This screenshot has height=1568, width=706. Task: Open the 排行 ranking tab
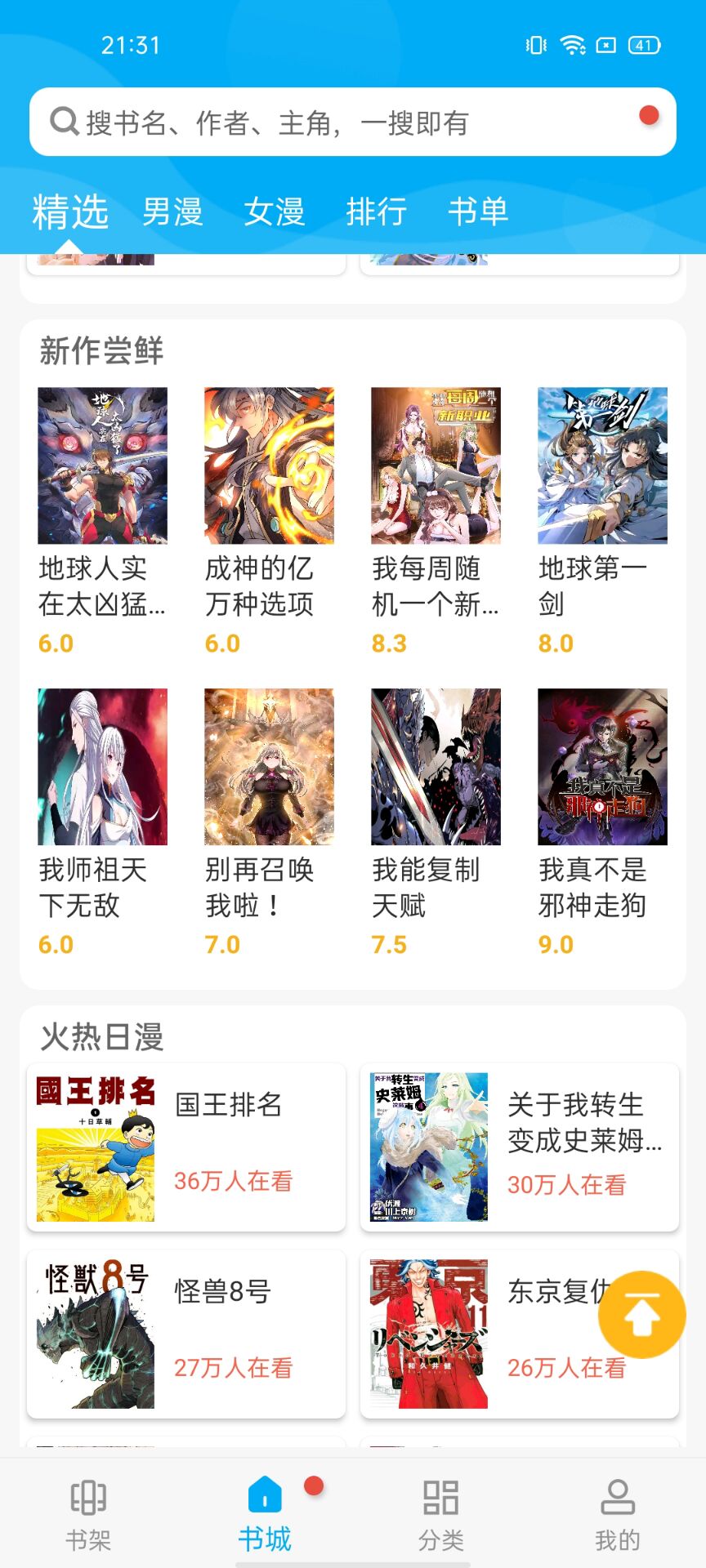tap(376, 212)
